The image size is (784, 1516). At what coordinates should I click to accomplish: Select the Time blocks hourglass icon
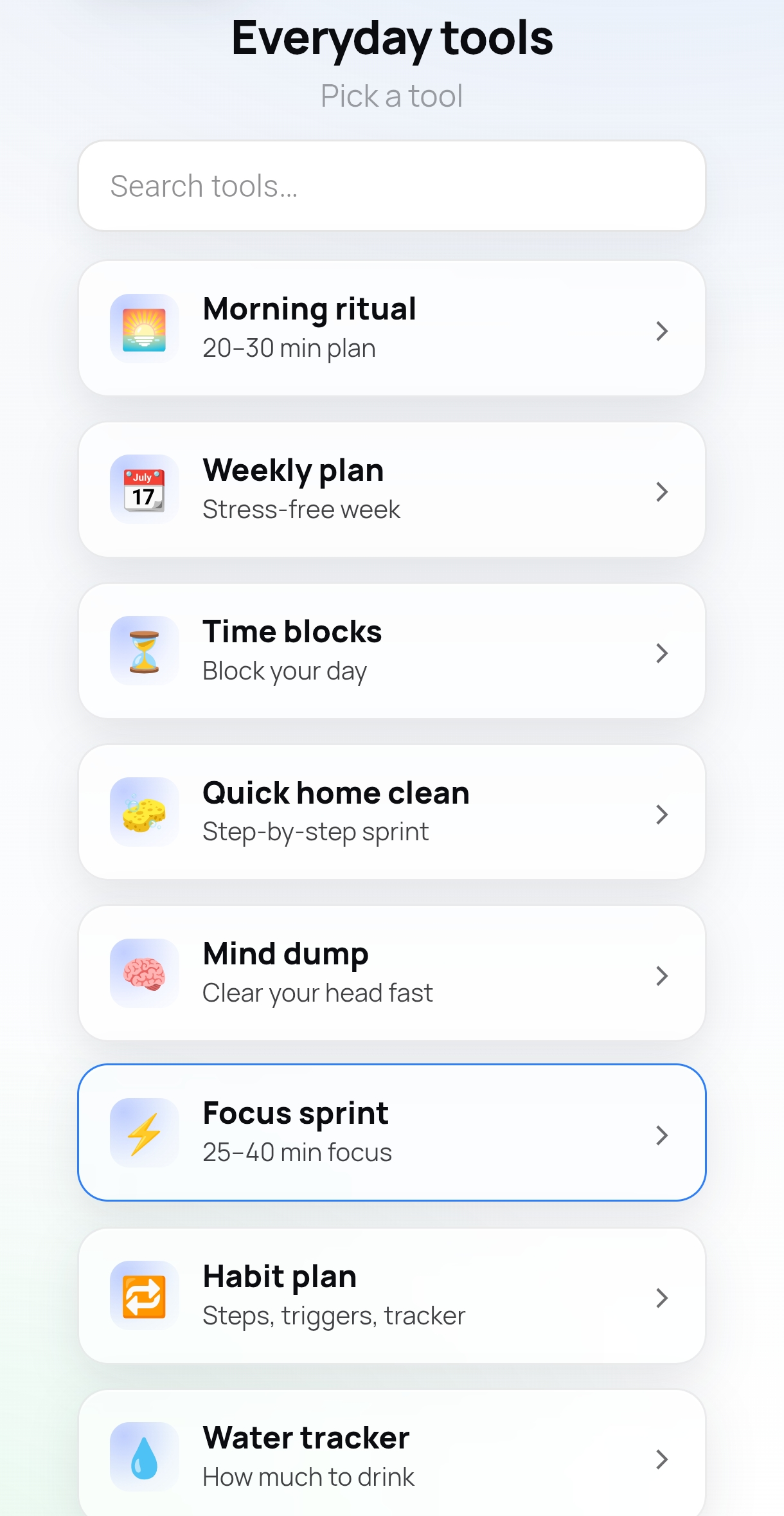pyautogui.click(x=144, y=651)
